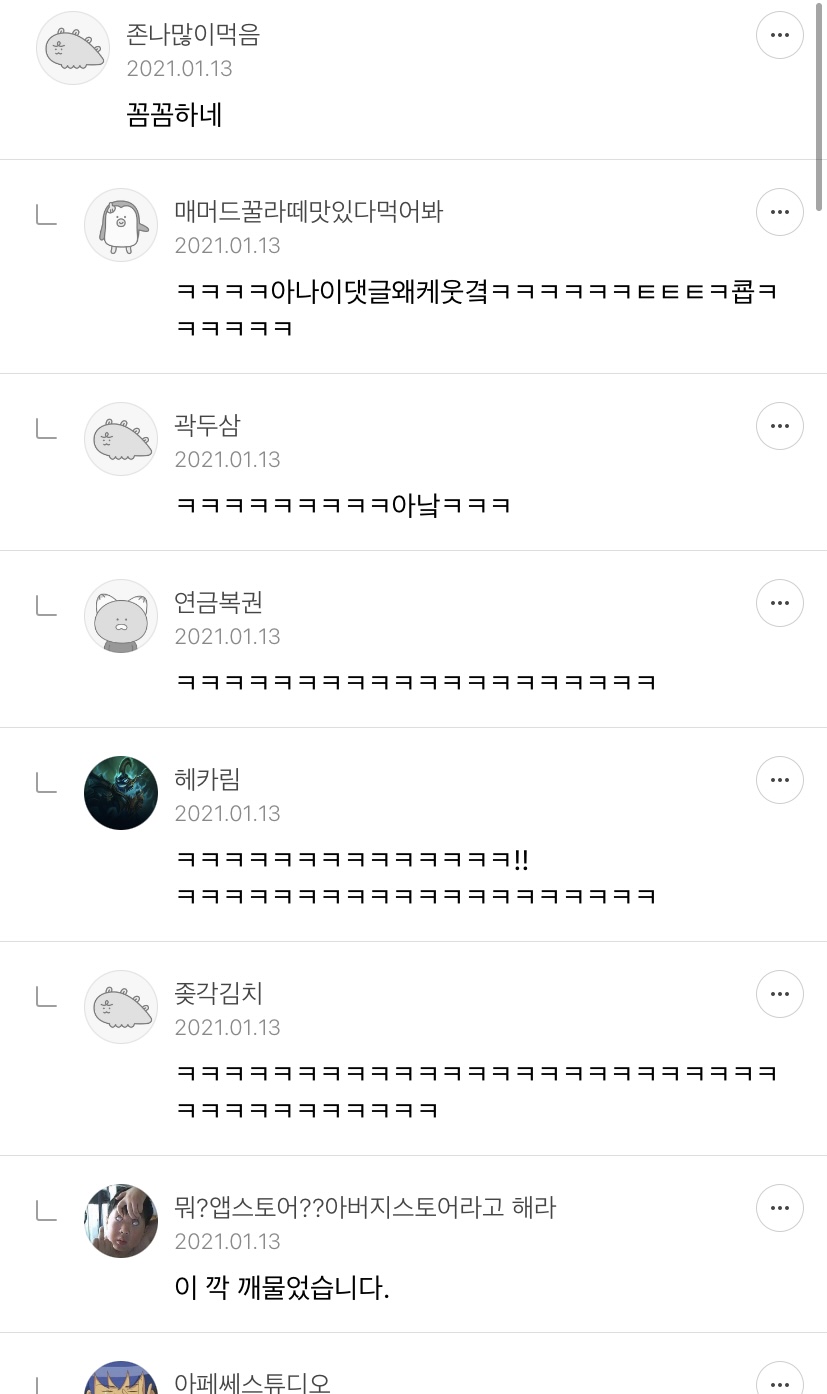View 헤카림's profile picture
The width and height of the screenshot is (827, 1394).
click(x=121, y=793)
